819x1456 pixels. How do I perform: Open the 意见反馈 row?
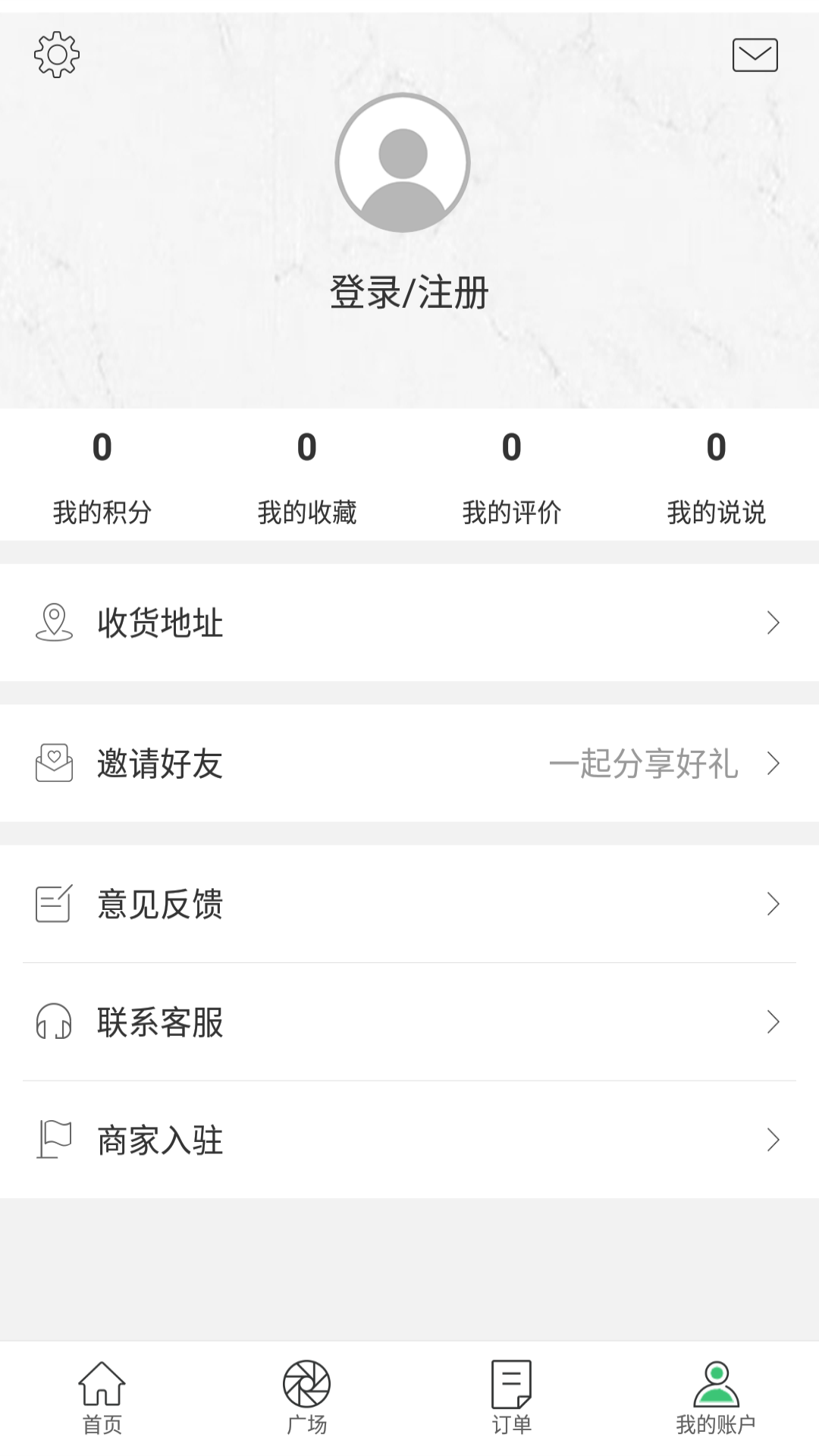coord(409,904)
